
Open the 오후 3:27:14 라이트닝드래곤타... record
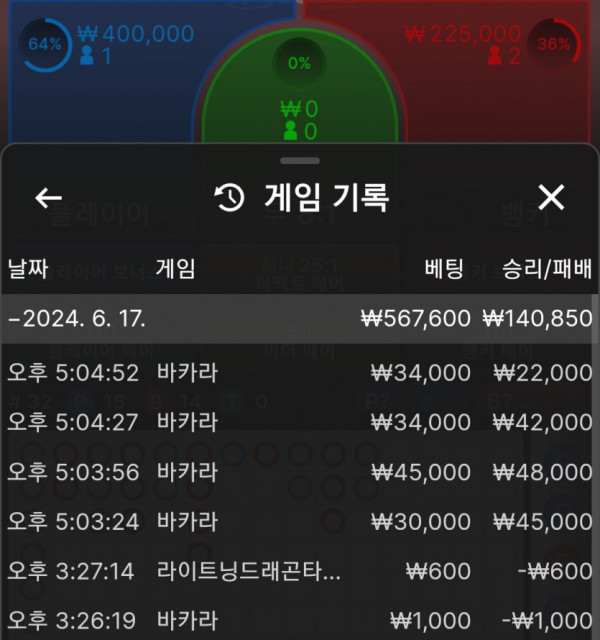(300, 571)
